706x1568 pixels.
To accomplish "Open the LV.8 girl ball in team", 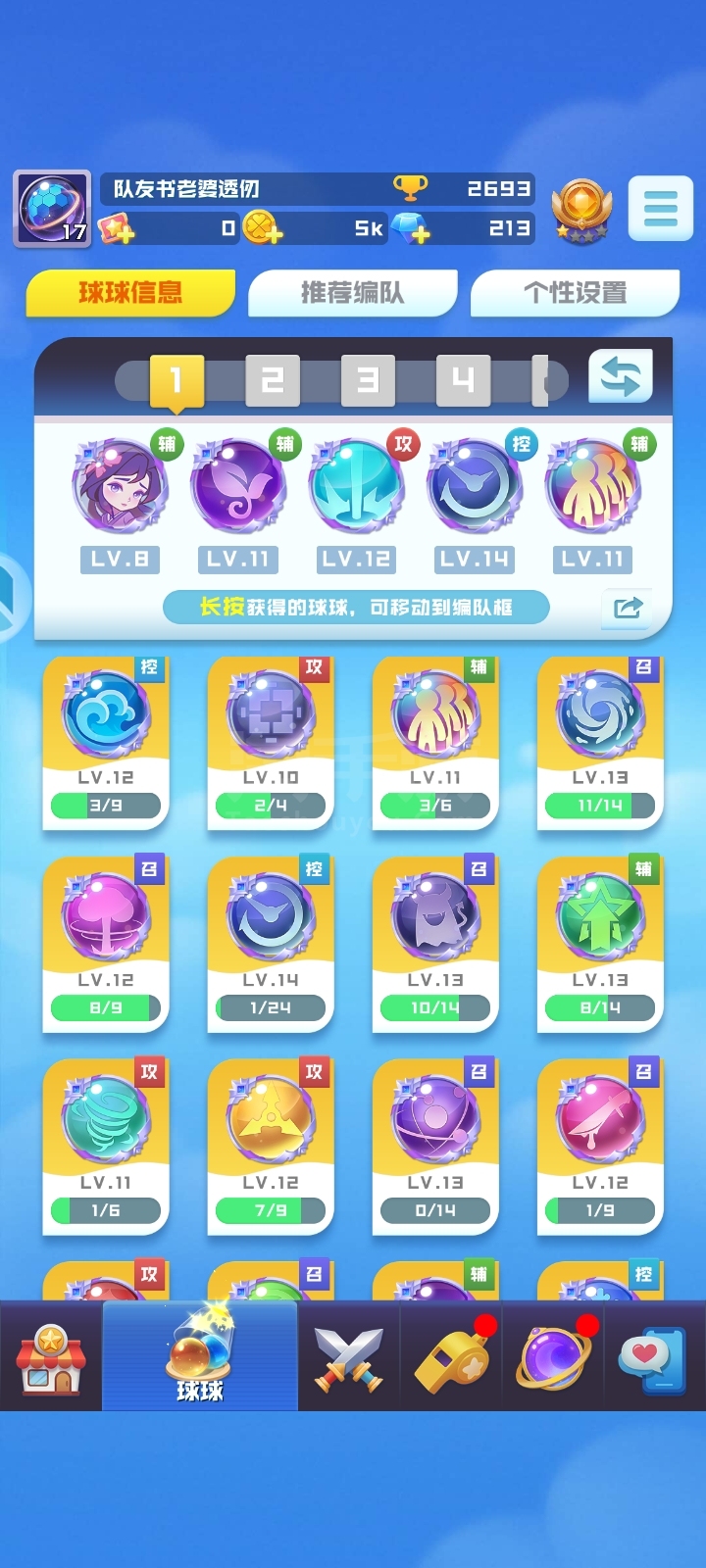I will 120,485.
